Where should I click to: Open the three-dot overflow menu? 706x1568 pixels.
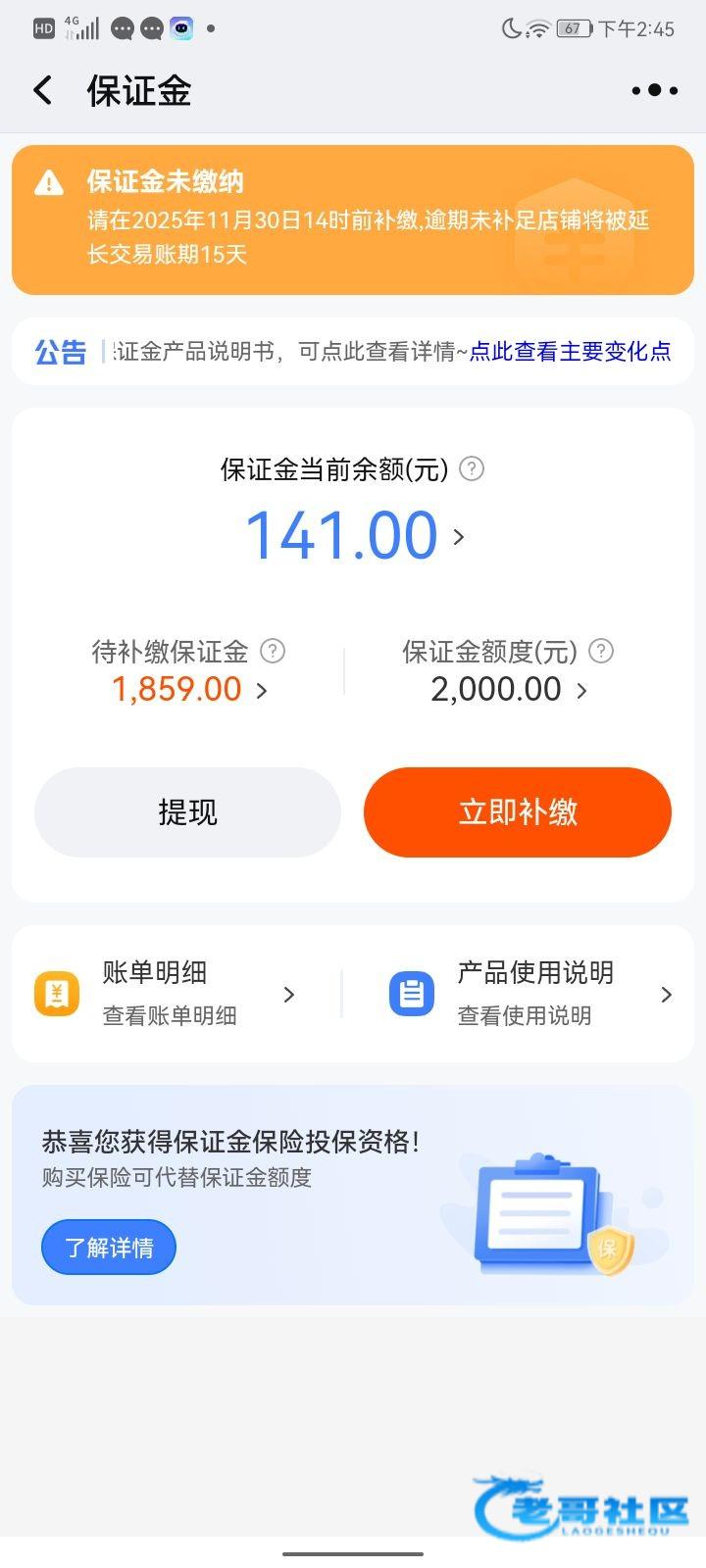pos(654,91)
